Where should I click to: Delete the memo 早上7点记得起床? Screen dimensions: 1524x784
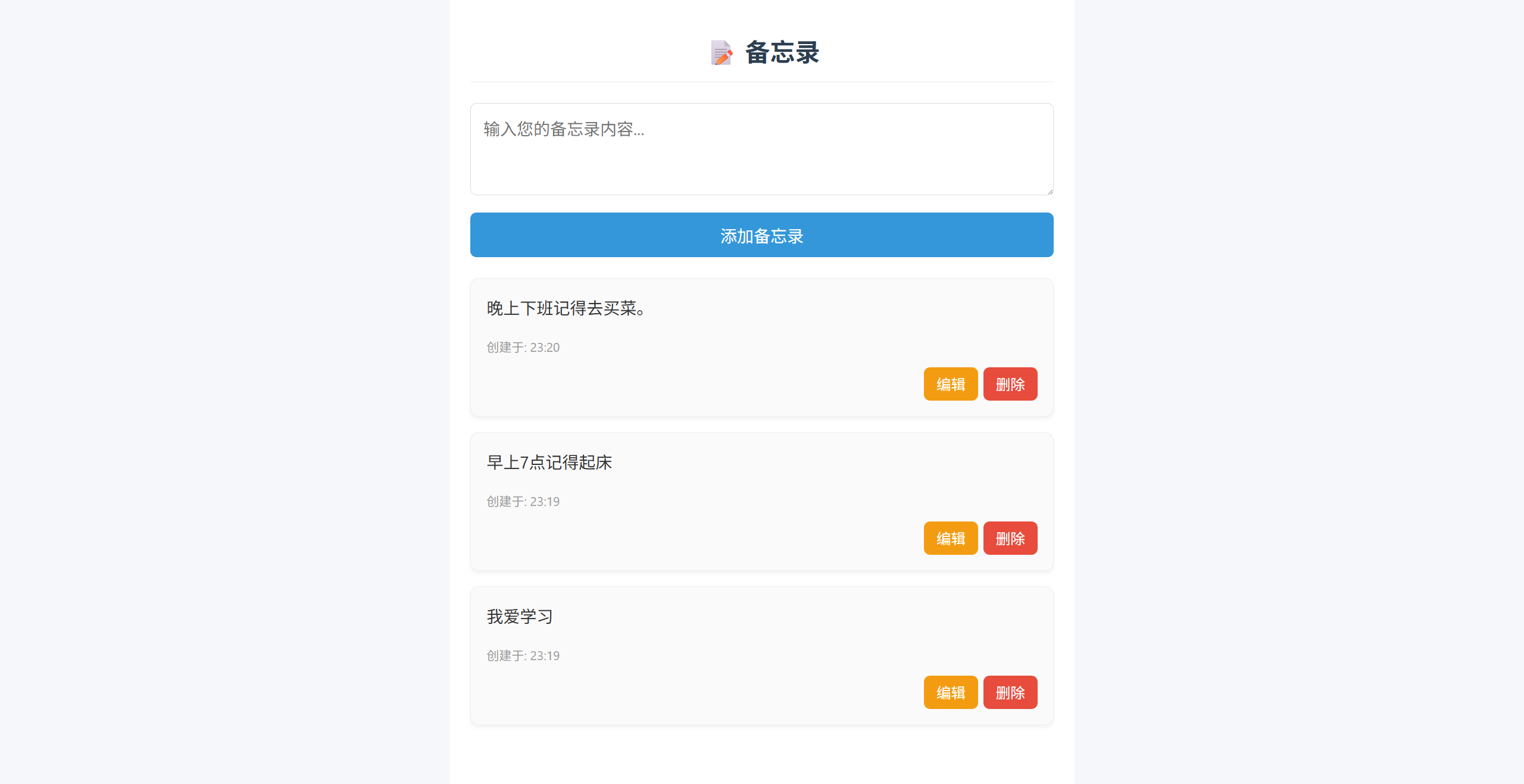pos(1010,538)
